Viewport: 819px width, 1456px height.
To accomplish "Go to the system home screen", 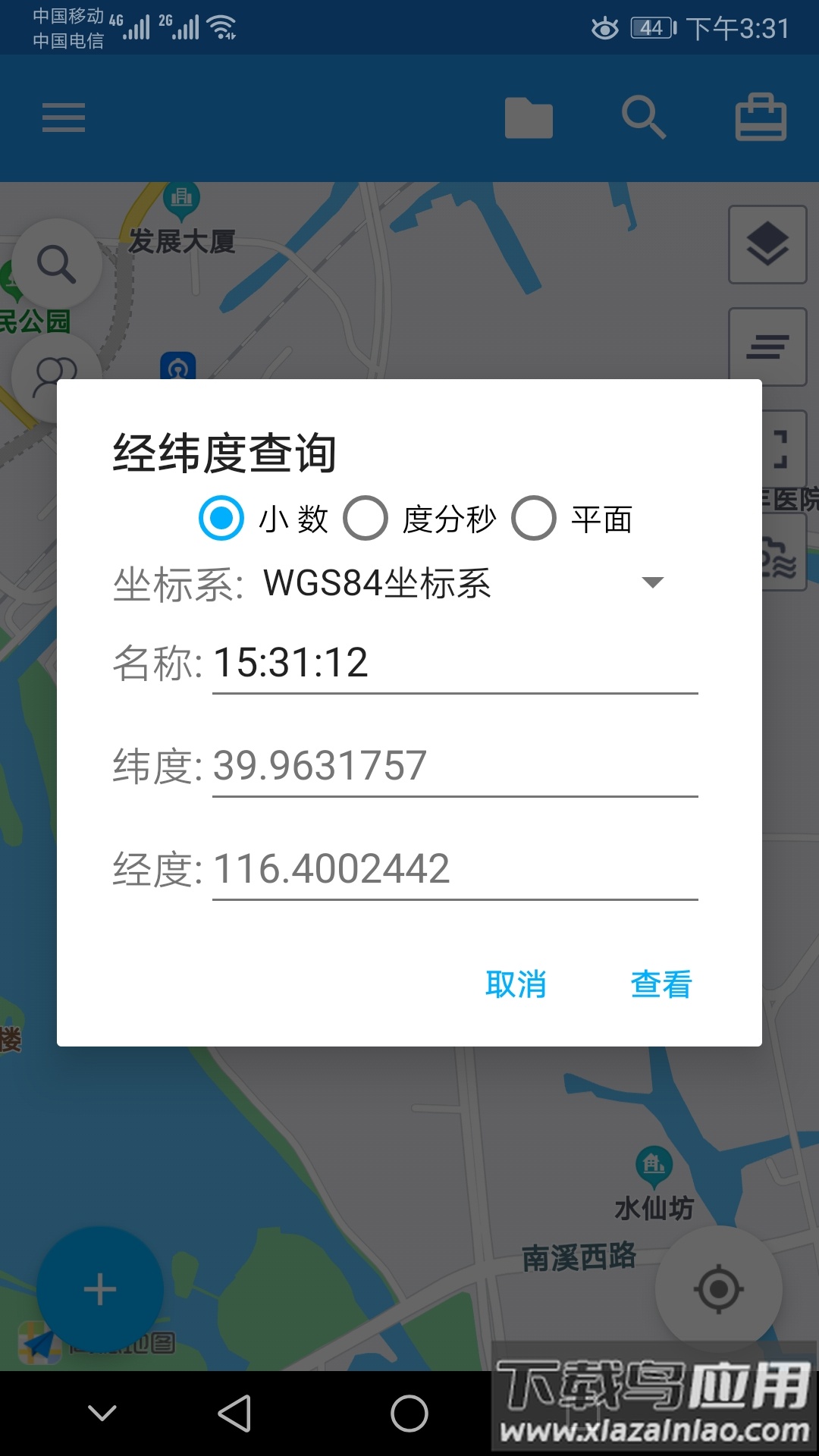I will pos(409,1414).
